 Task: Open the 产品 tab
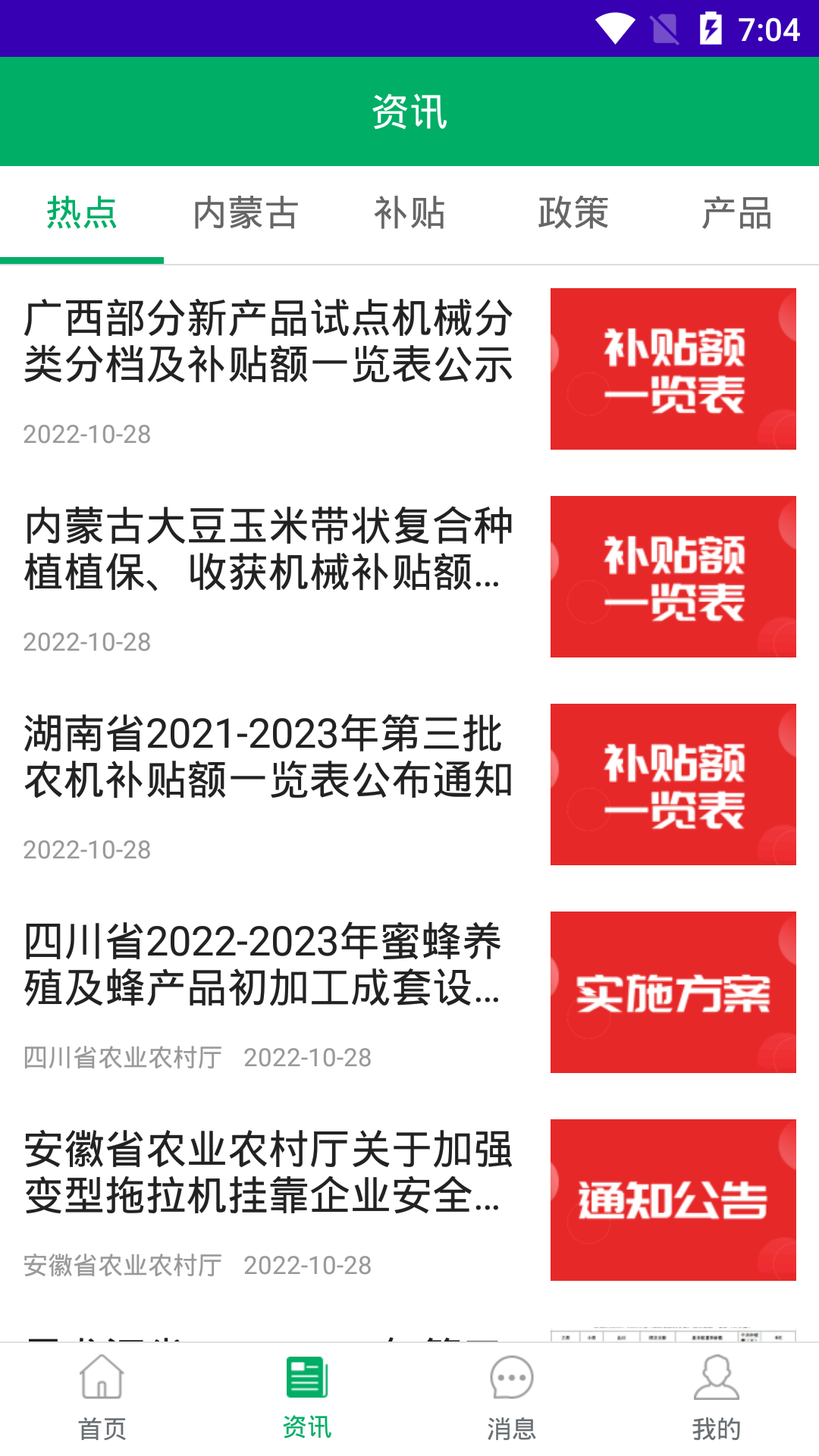click(736, 215)
